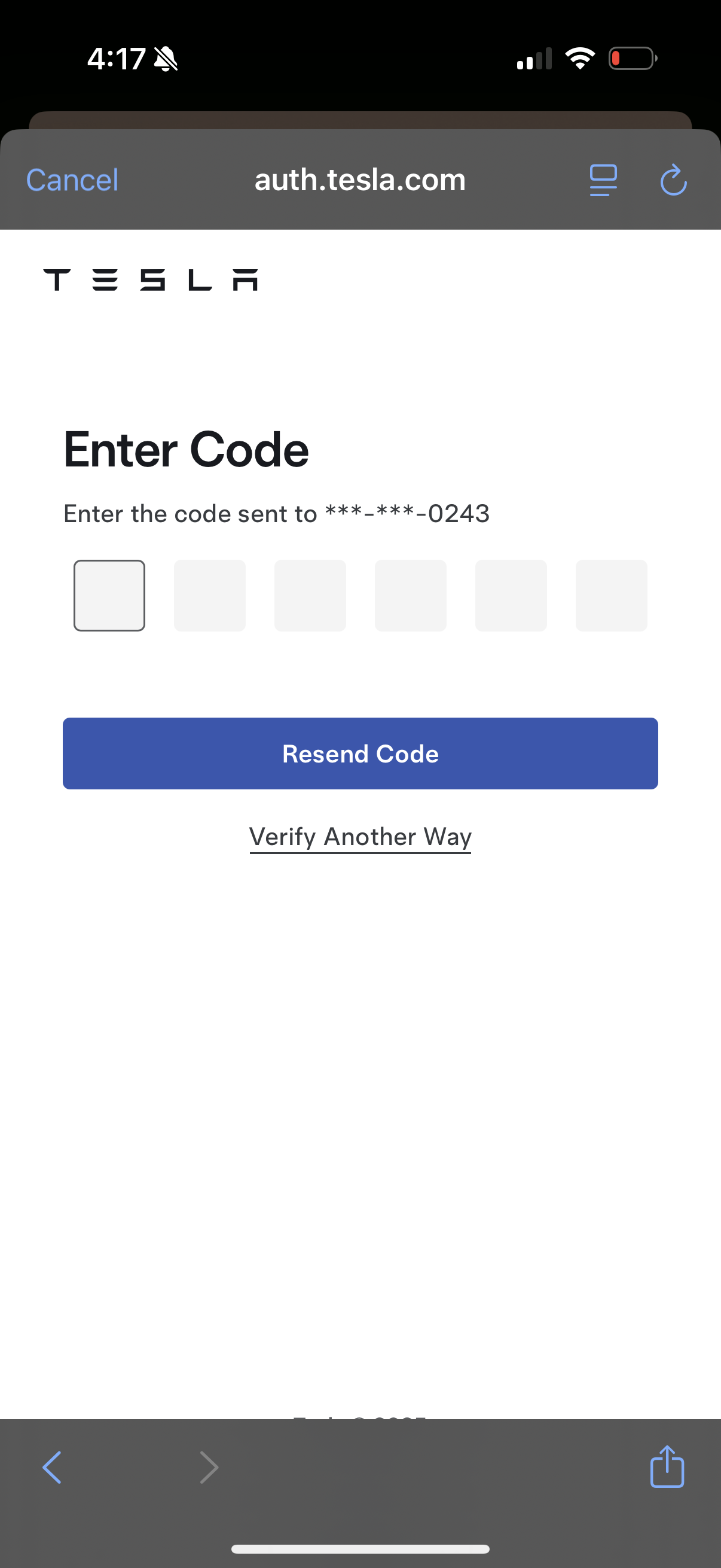Select the fifth verification code box
The height and width of the screenshot is (1568, 721).
(511, 595)
